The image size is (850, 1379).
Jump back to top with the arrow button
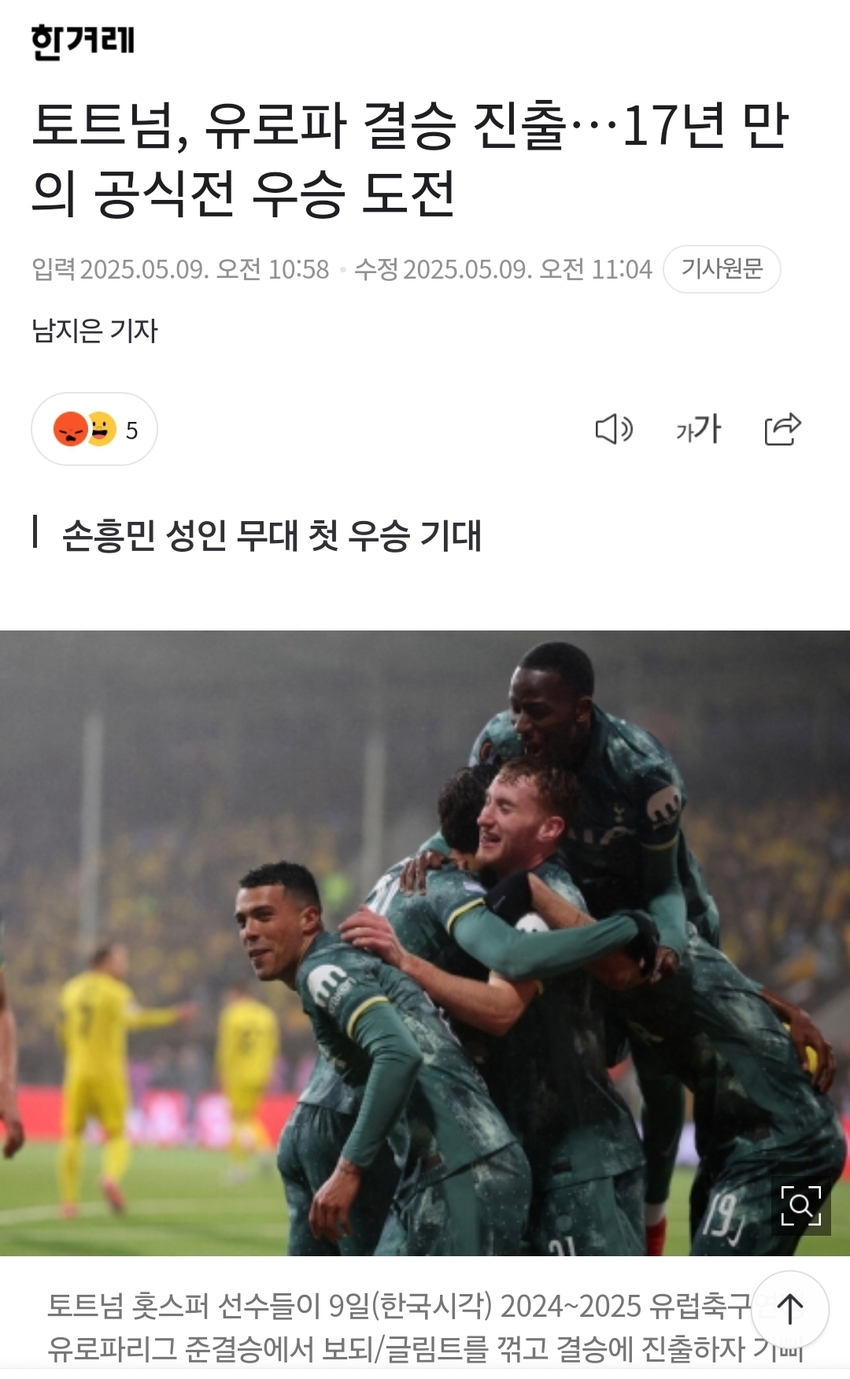(790, 1310)
